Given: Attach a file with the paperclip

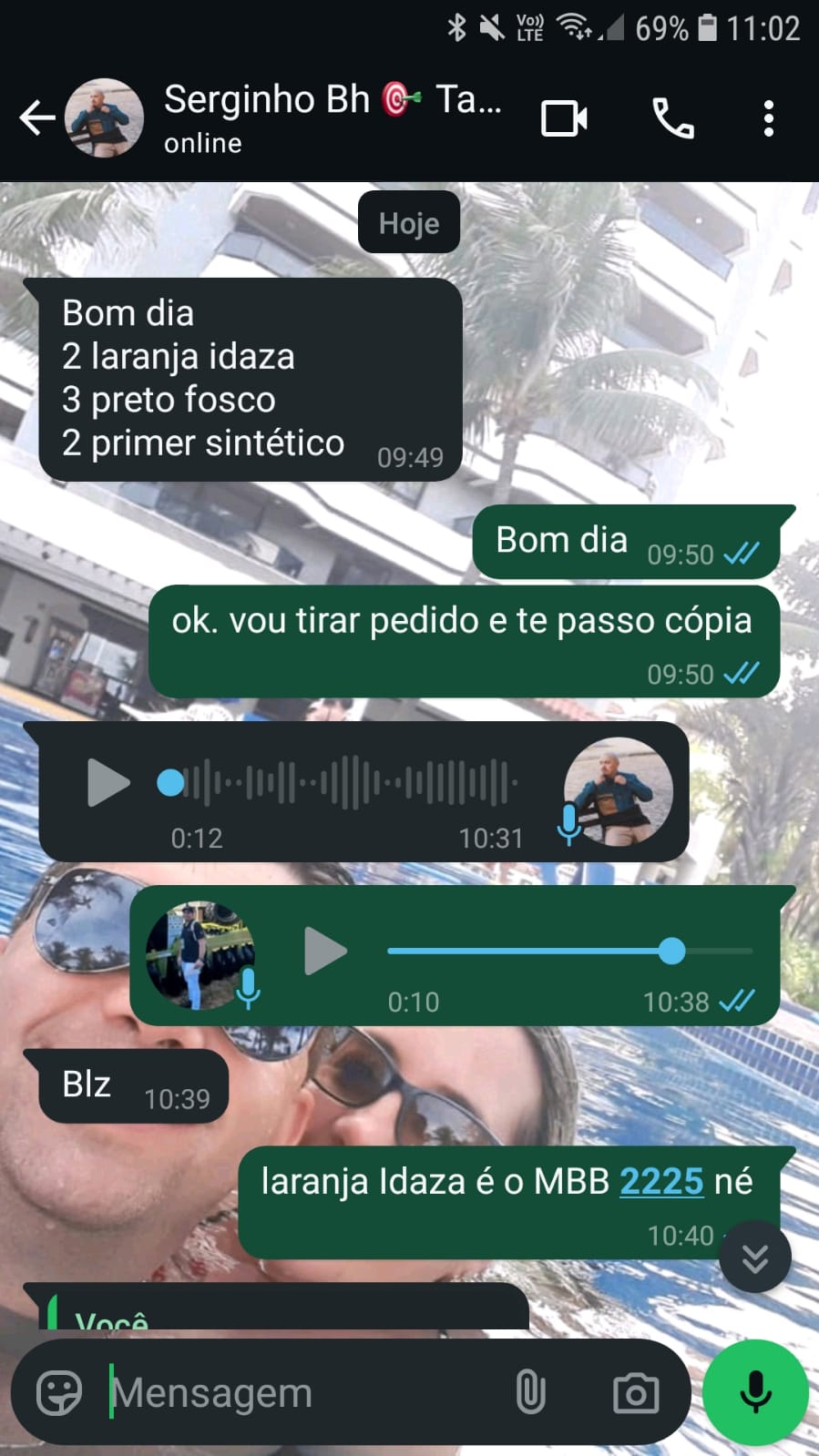Looking at the screenshot, I should (530, 1393).
